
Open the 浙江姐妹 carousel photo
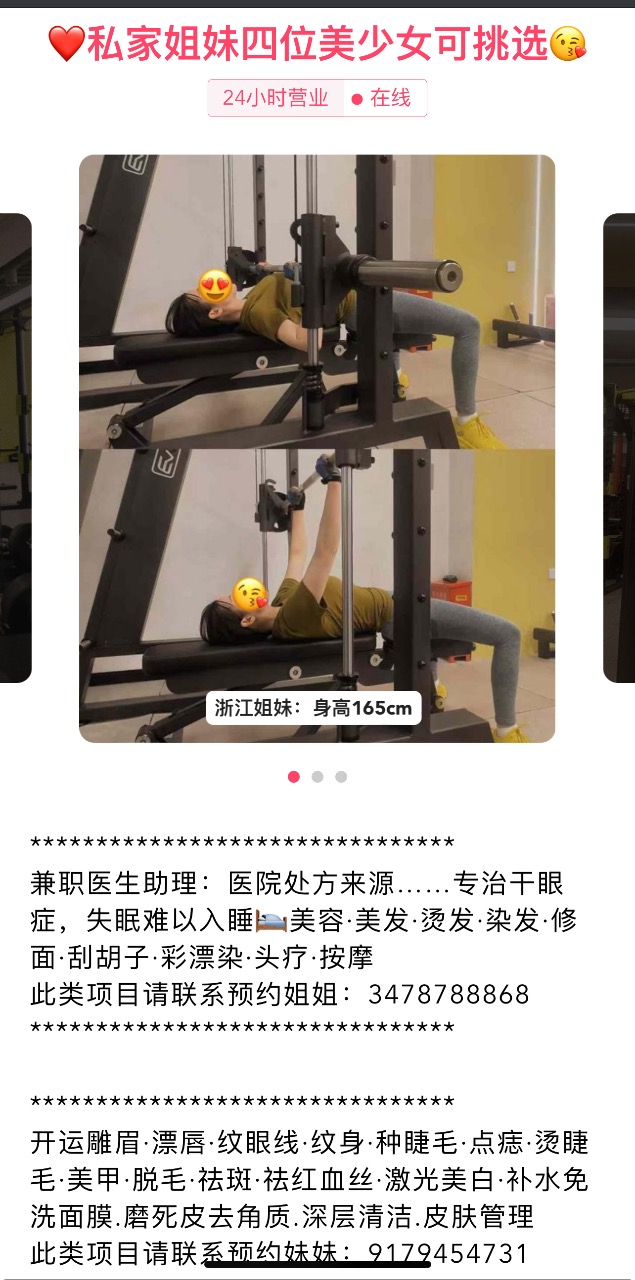(317, 448)
